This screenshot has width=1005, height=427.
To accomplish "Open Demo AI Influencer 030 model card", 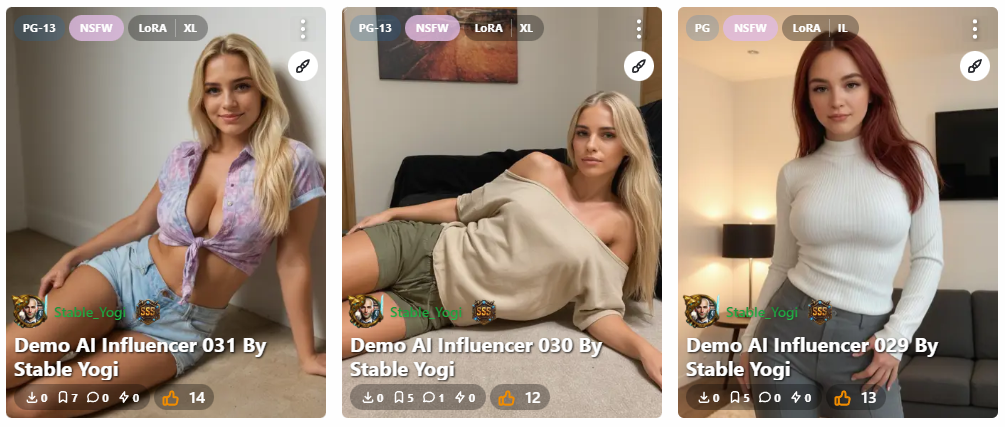I will coord(476,357).
